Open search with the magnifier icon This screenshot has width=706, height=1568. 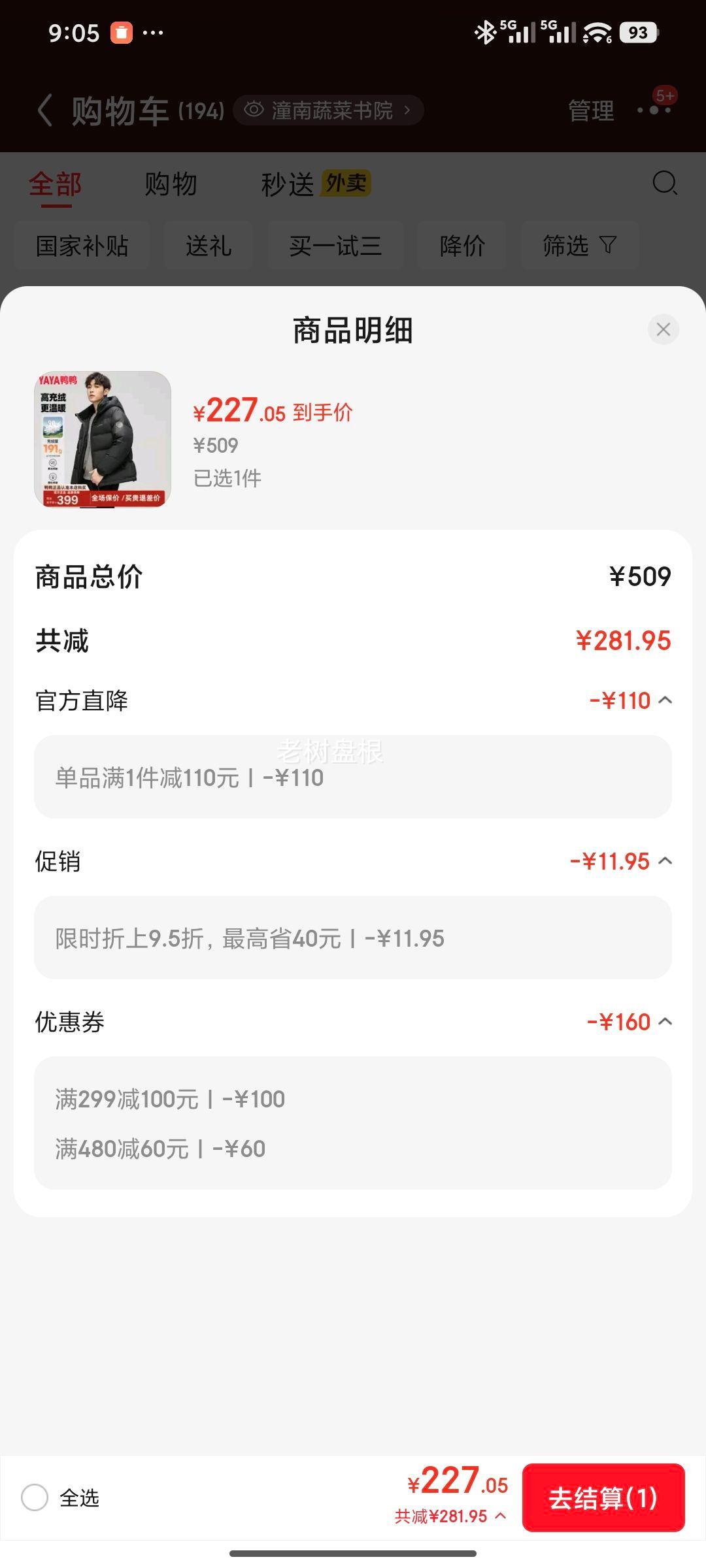coord(664,184)
